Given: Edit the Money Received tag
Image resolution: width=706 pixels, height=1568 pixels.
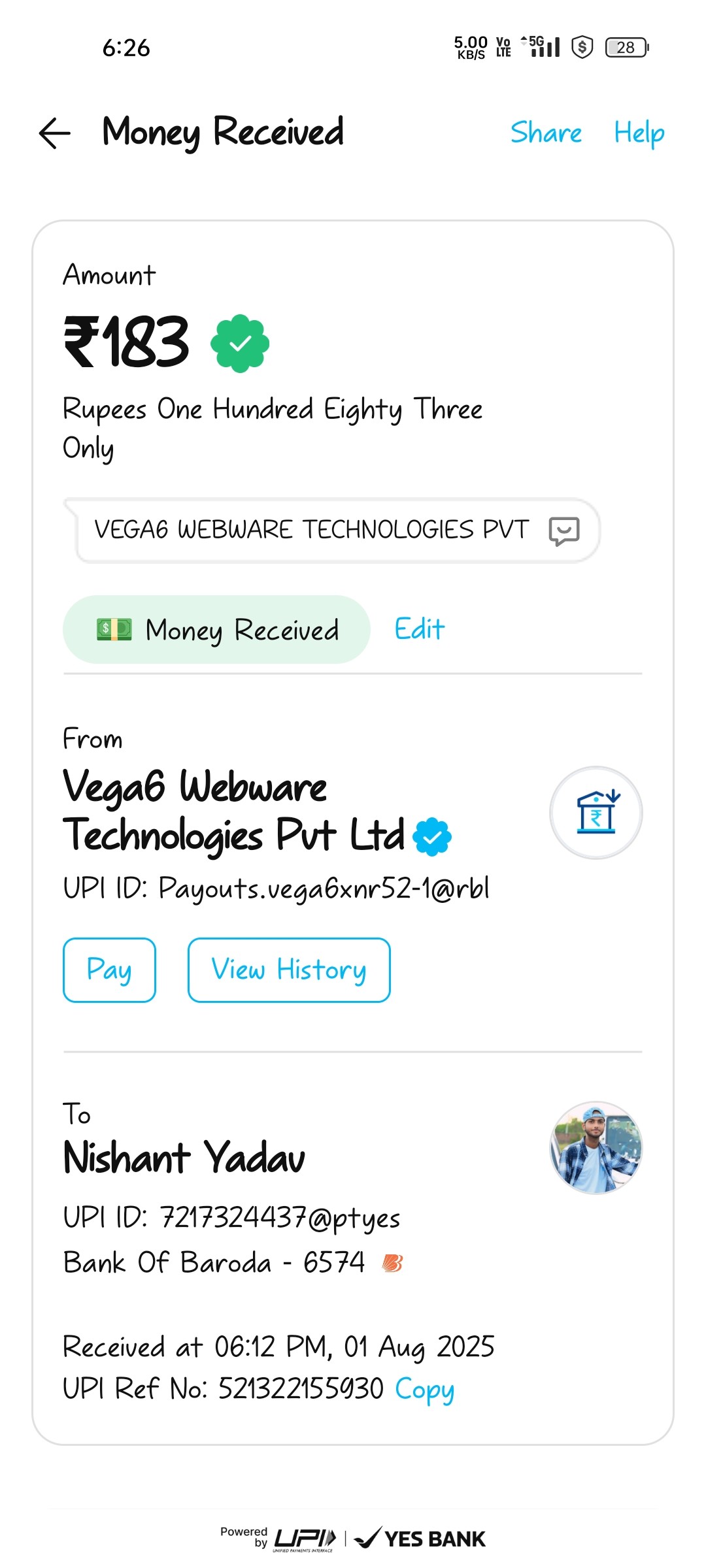Looking at the screenshot, I should (x=419, y=629).
